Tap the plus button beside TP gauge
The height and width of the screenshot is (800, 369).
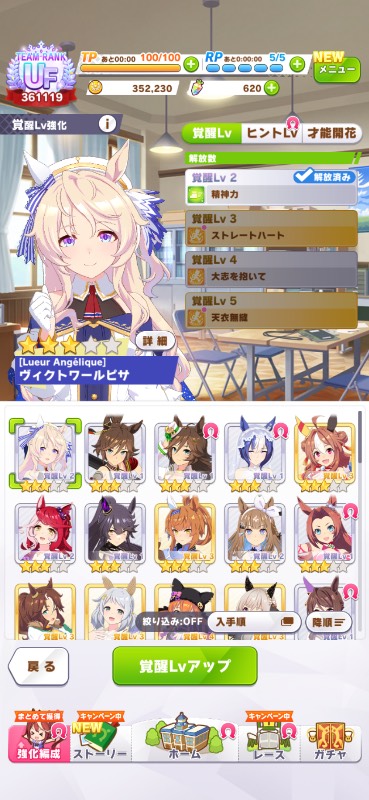click(x=191, y=65)
